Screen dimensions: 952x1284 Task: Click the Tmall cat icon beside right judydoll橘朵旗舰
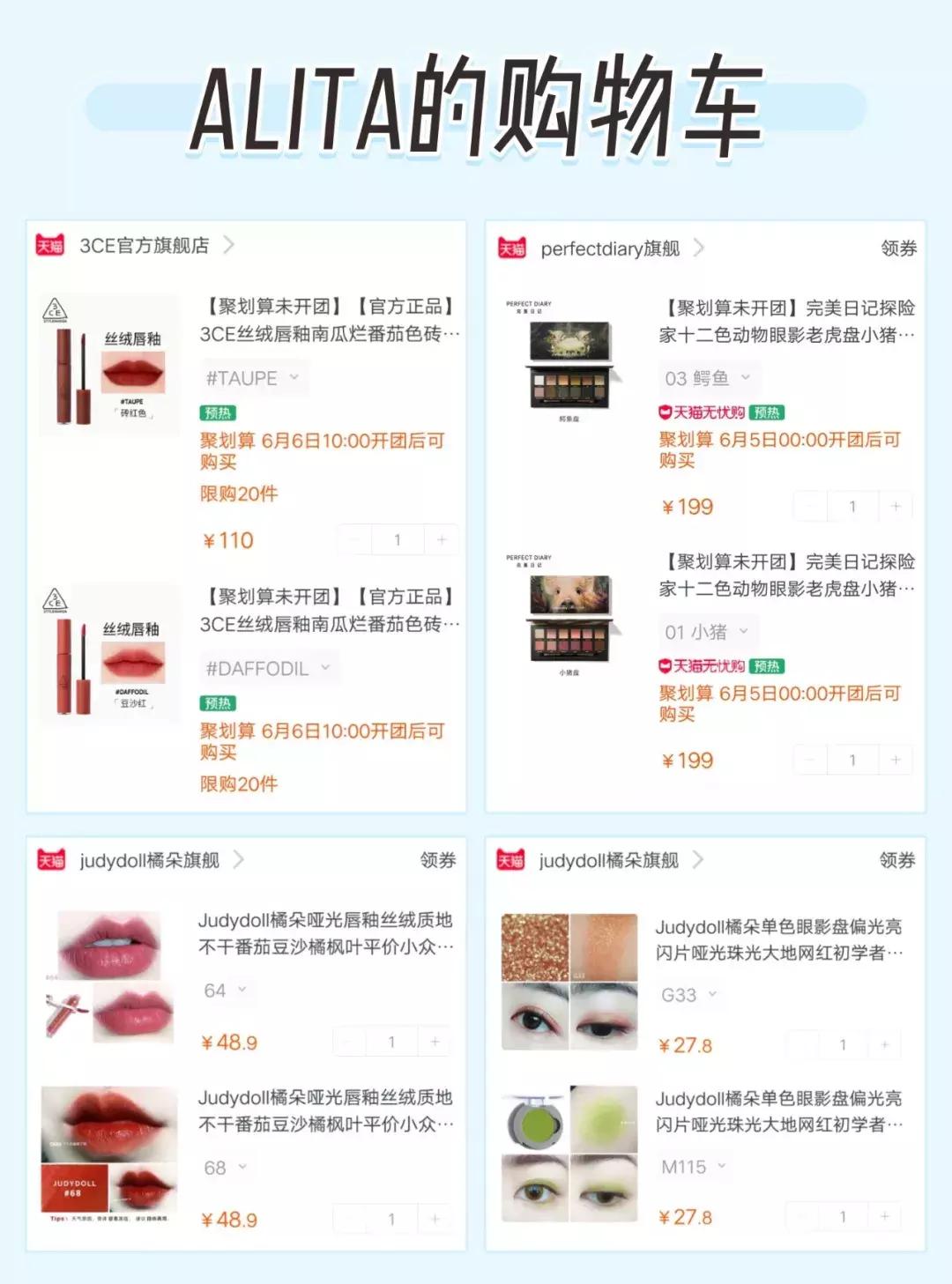[x=512, y=860]
